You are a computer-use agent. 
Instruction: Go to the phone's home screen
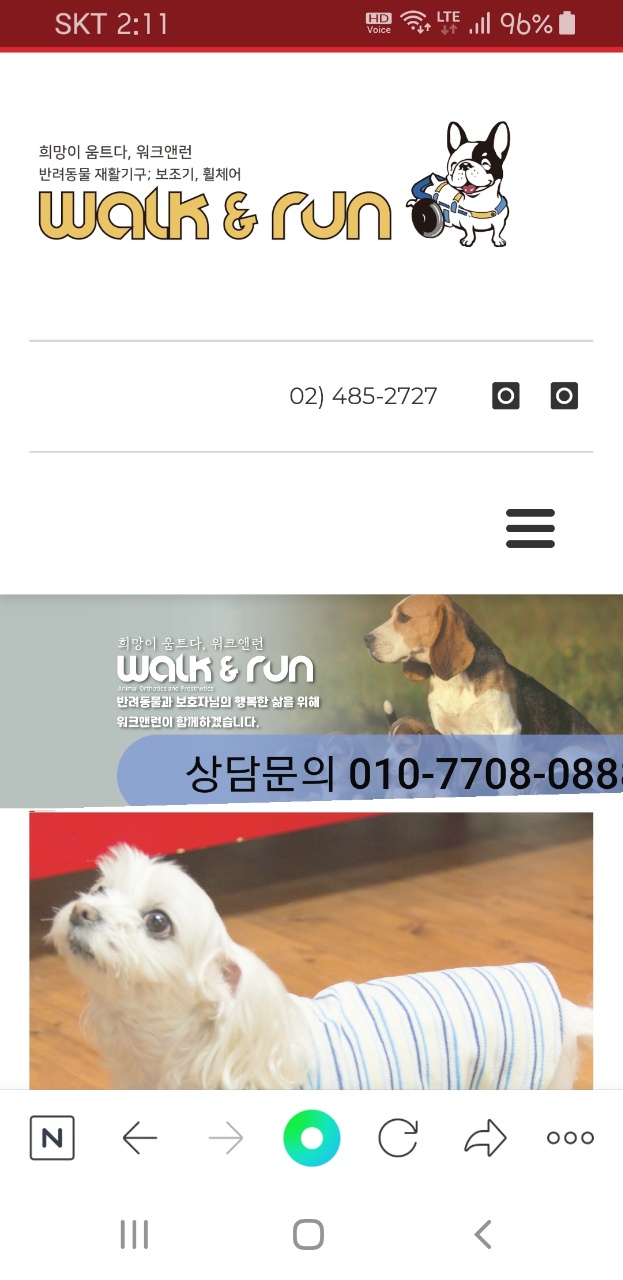(309, 1234)
